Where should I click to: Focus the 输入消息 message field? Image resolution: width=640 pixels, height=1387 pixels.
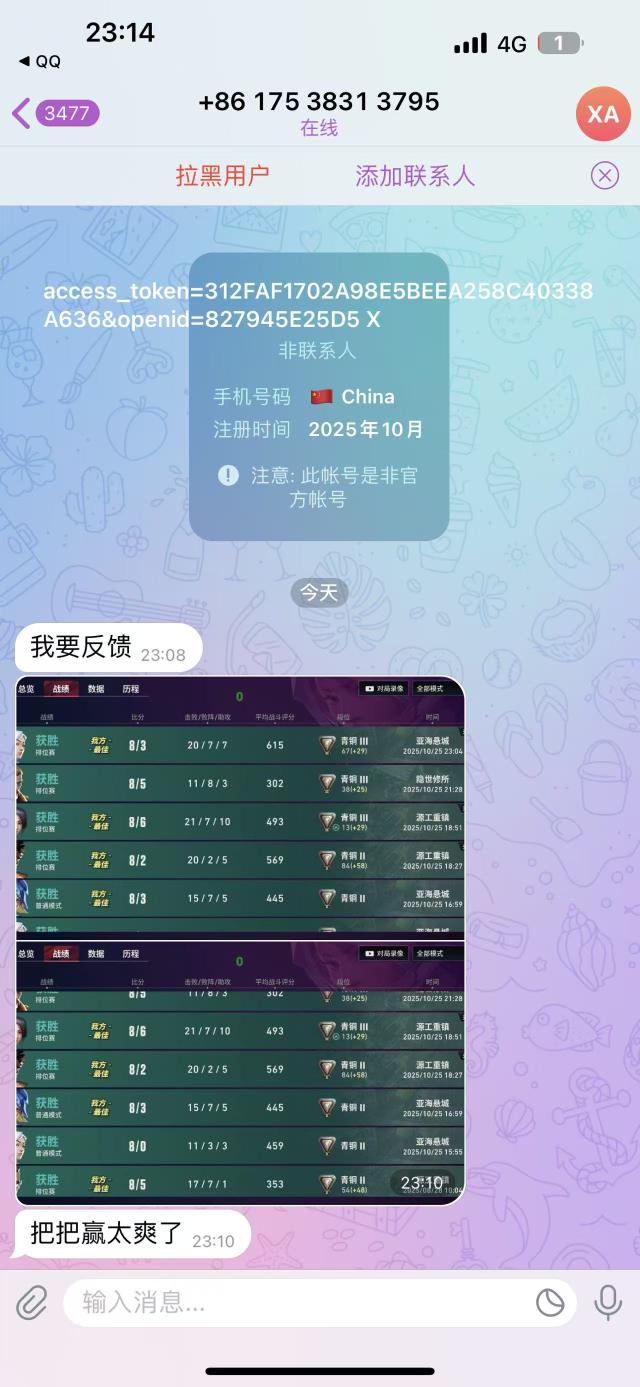pos(300,1302)
